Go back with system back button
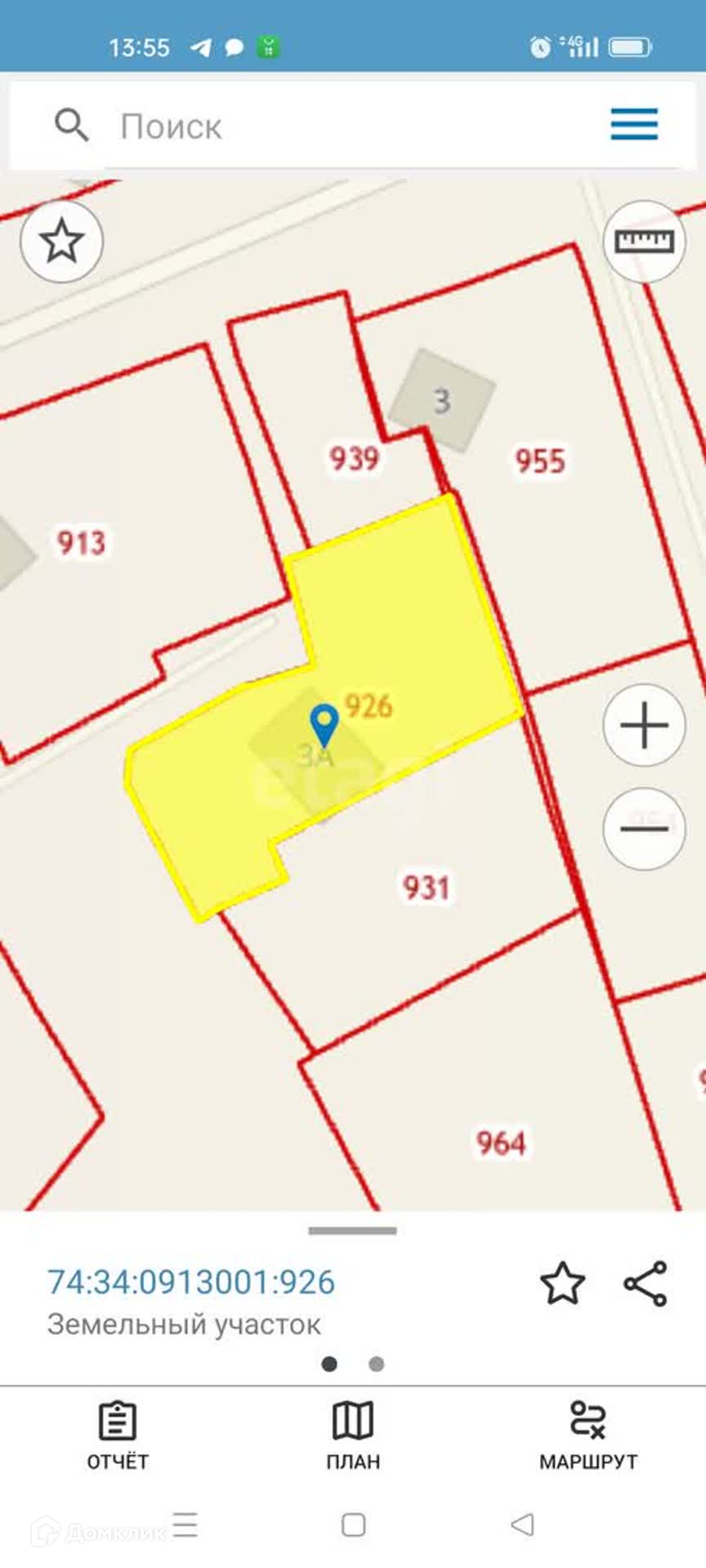 click(521, 1524)
